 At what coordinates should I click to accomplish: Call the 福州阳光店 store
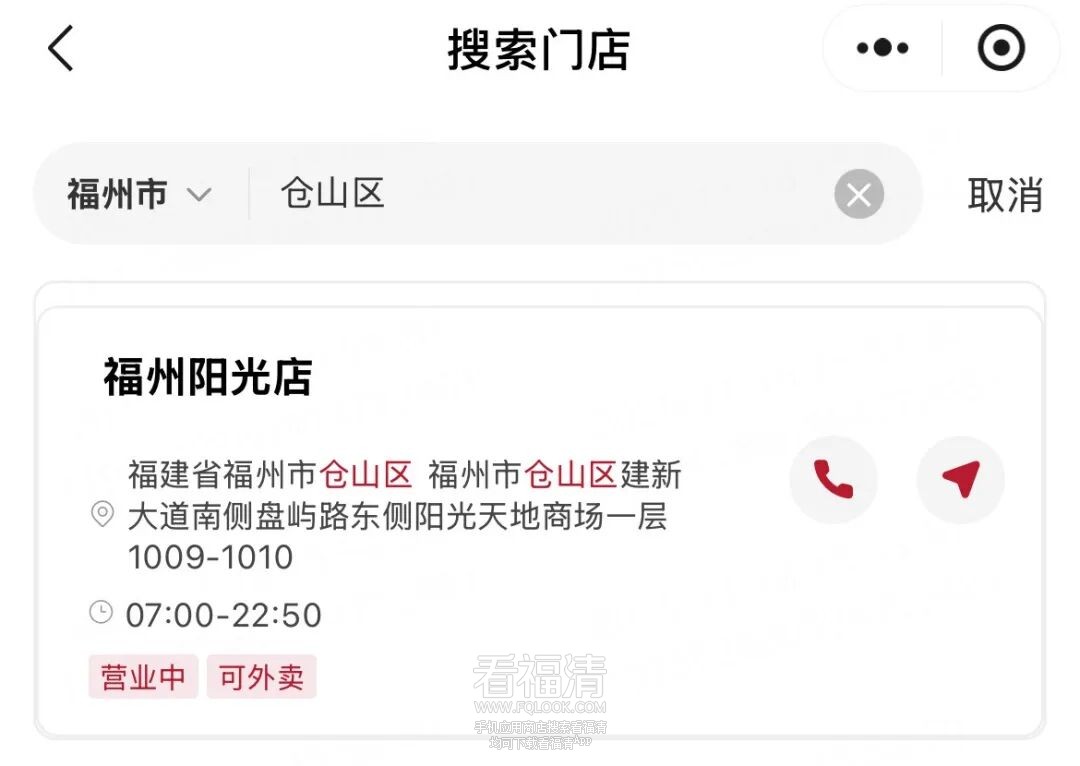pos(833,480)
